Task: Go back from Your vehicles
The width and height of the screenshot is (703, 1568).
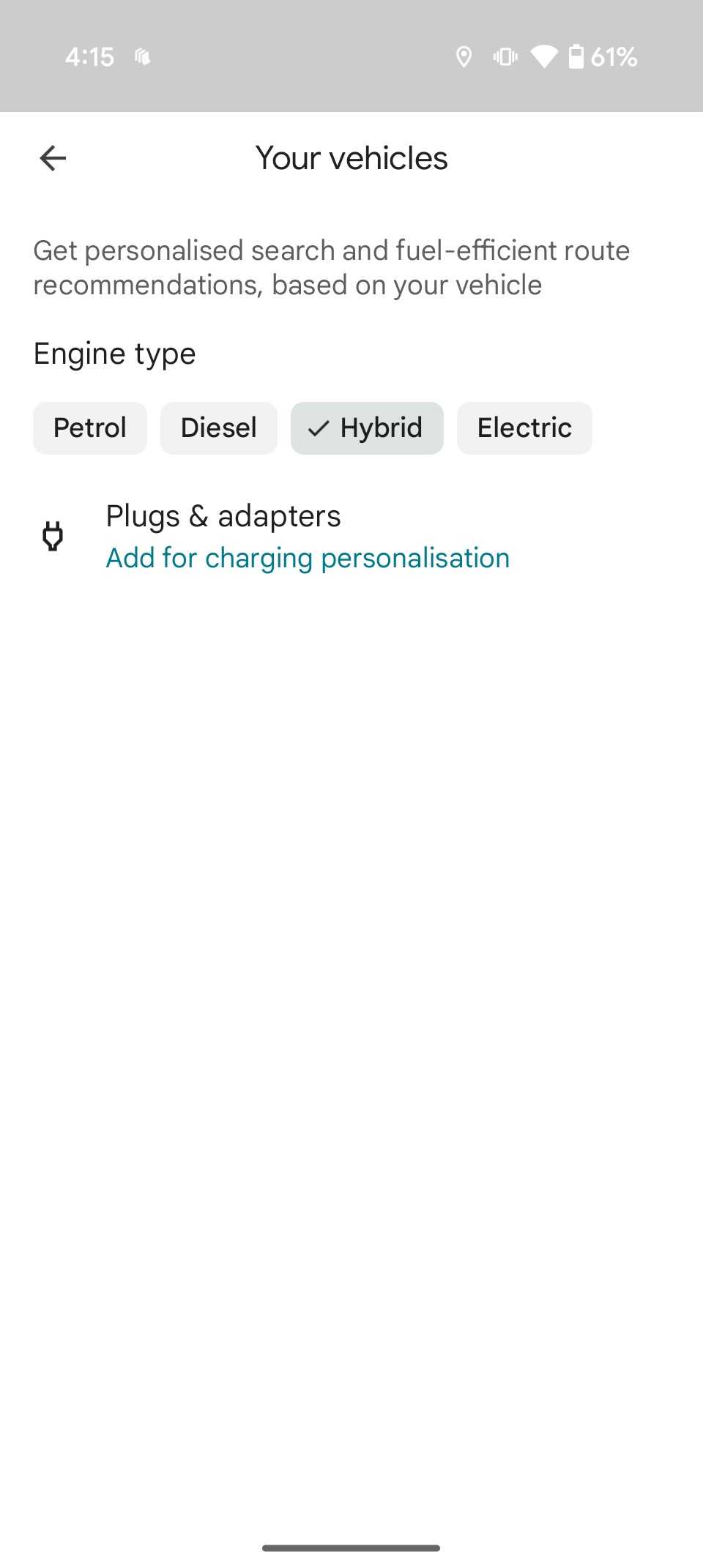Action: tap(53, 158)
